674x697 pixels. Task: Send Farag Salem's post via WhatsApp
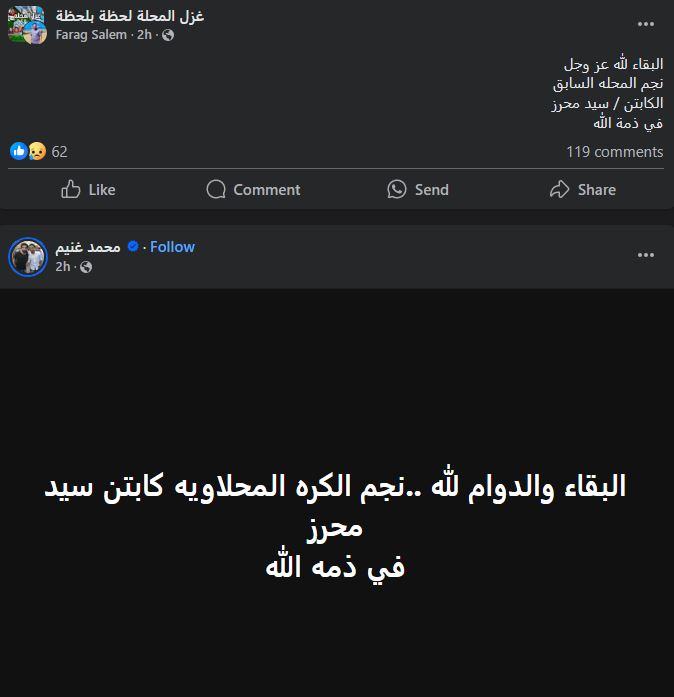[418, 189]
